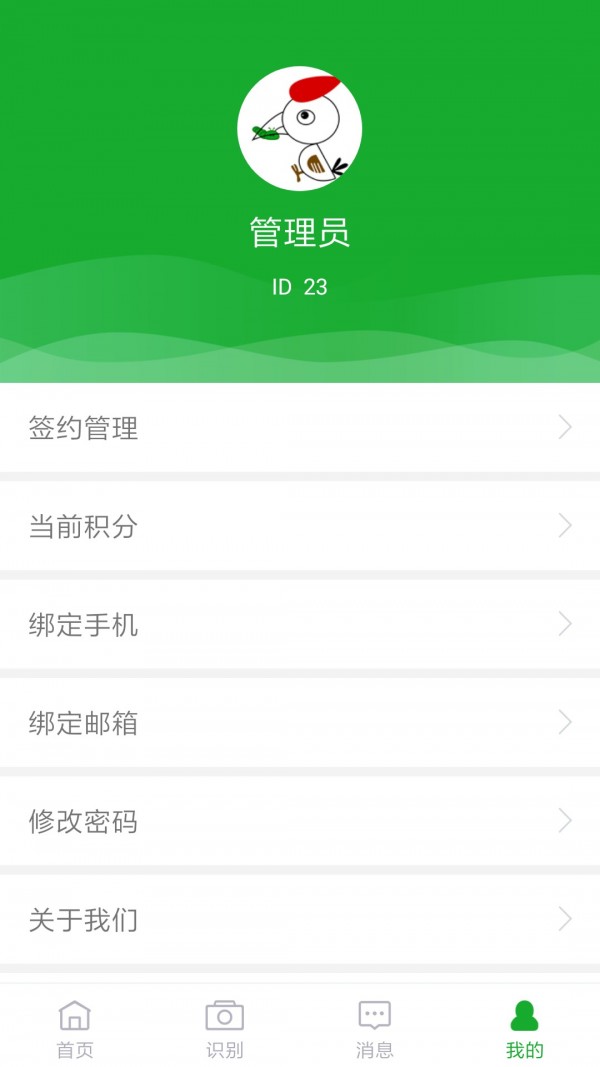
Task: Go to 修改密码 change password
Action: [300, 821]
